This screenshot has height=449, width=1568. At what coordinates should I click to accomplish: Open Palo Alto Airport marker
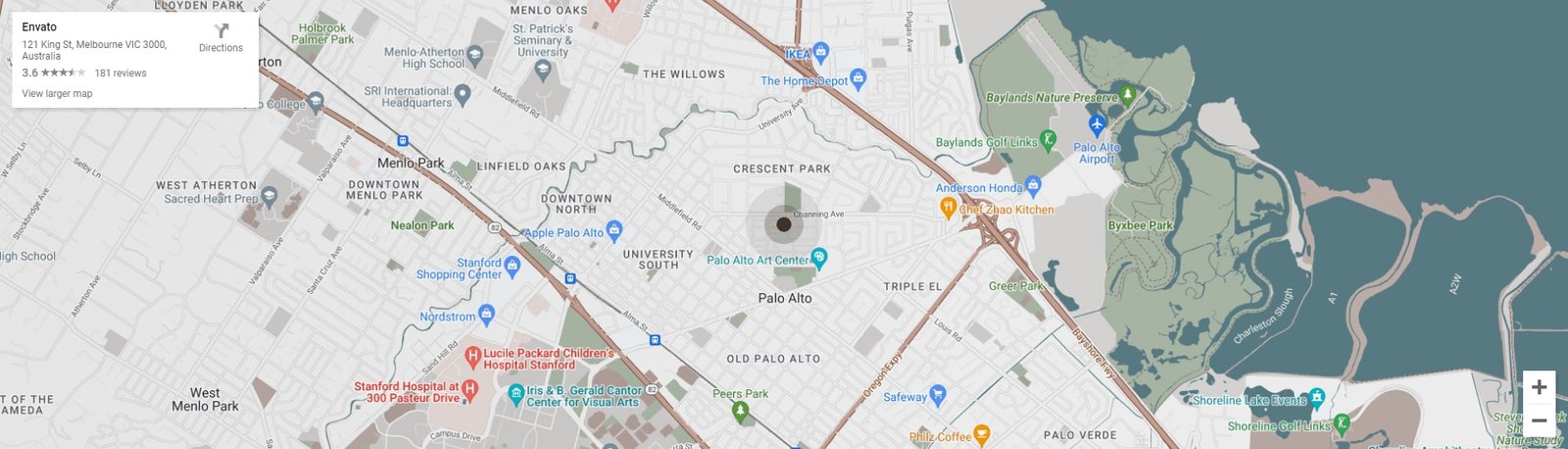click(x=1097, y=125)
